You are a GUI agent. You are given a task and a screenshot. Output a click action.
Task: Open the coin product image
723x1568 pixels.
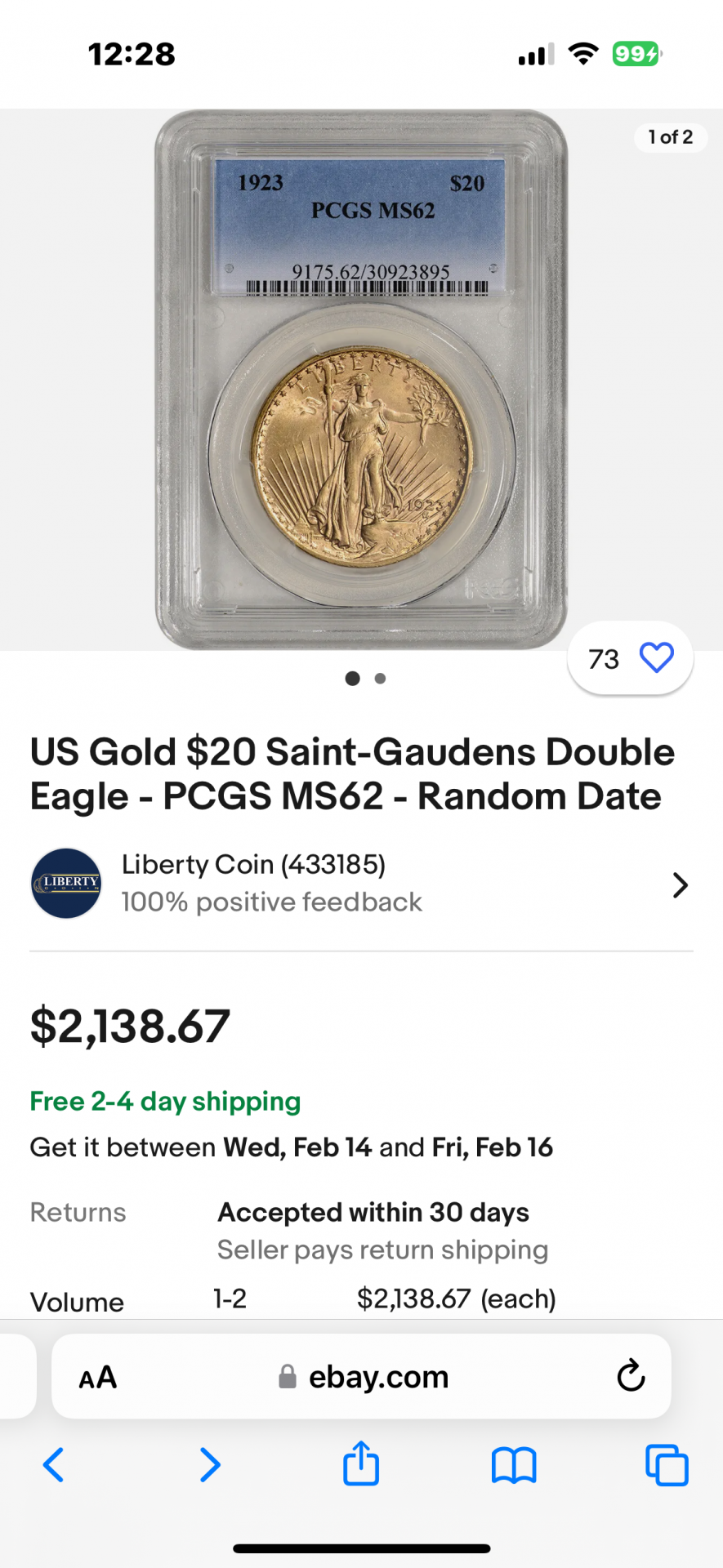click(361, 380)
